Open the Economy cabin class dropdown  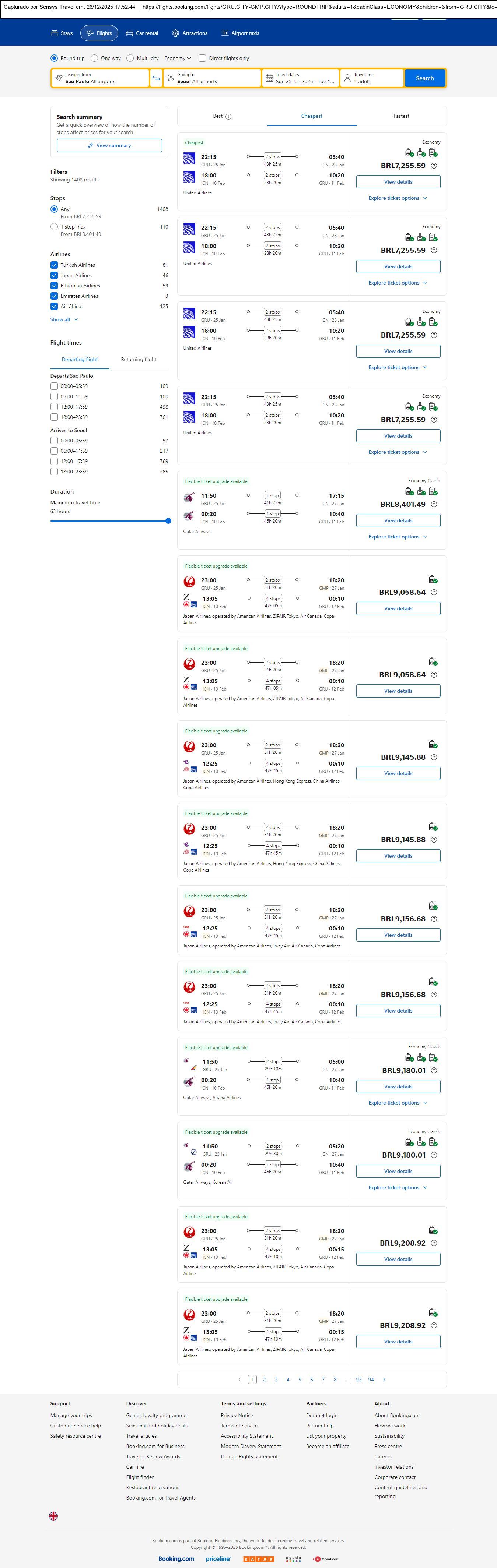178,59
